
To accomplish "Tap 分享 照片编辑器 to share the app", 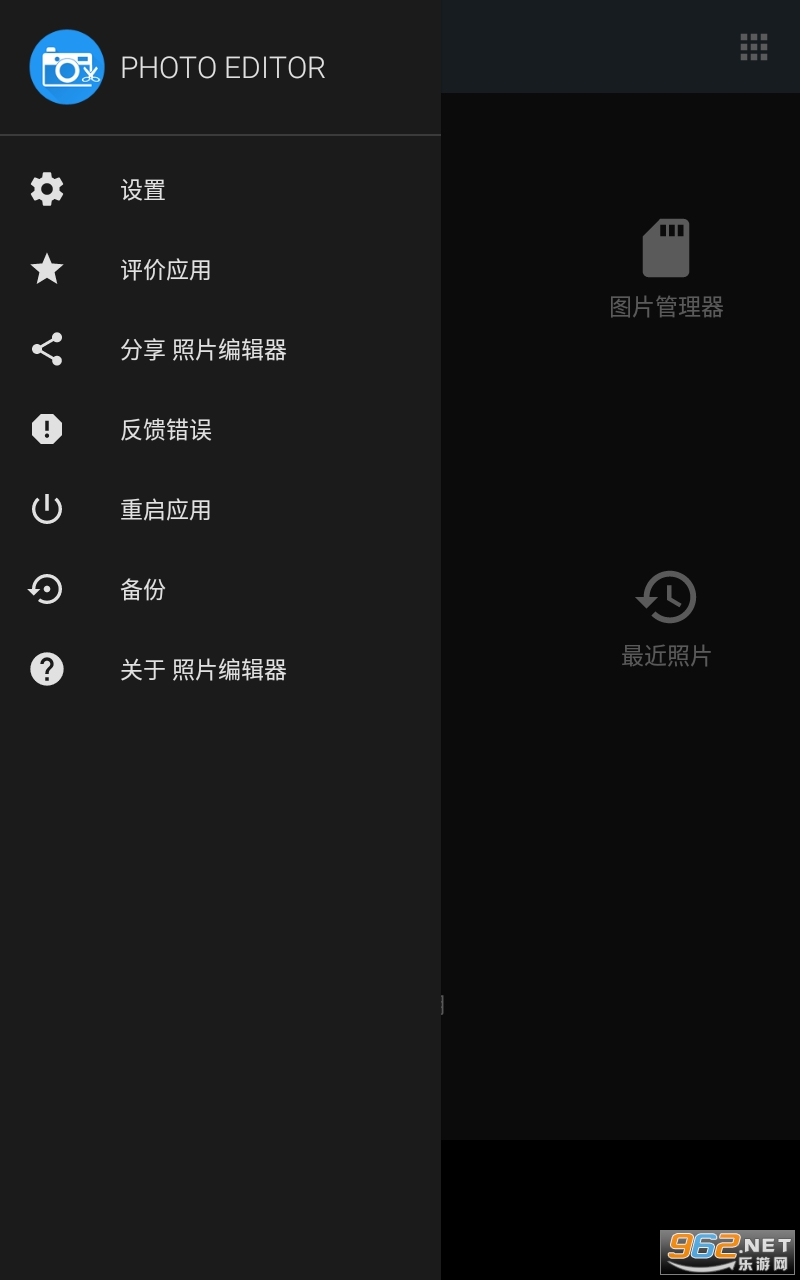I will coord(220,350).
